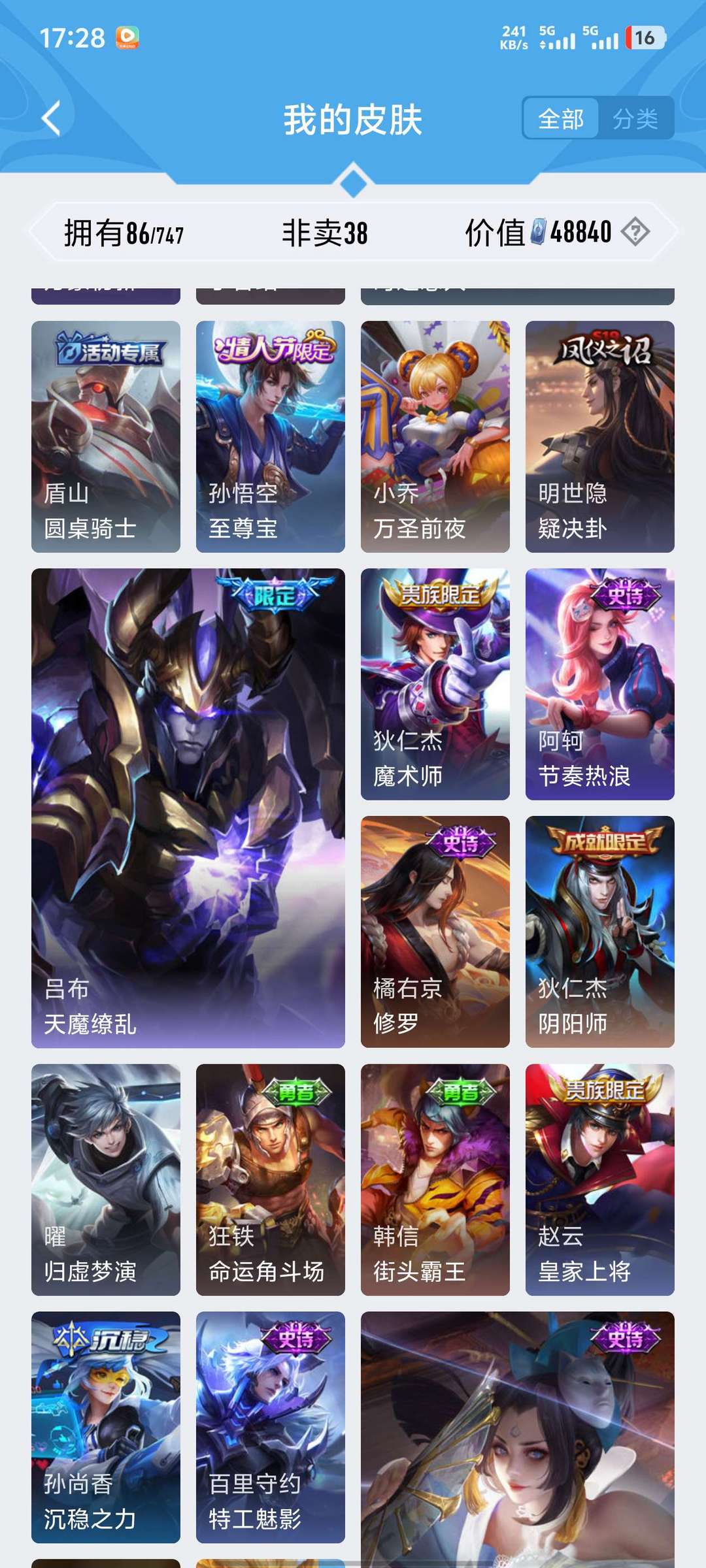Tap the 非卖38 label
Image resolution: width=706 pixels, height=1568 pixels.
click(x=324, y=231)
